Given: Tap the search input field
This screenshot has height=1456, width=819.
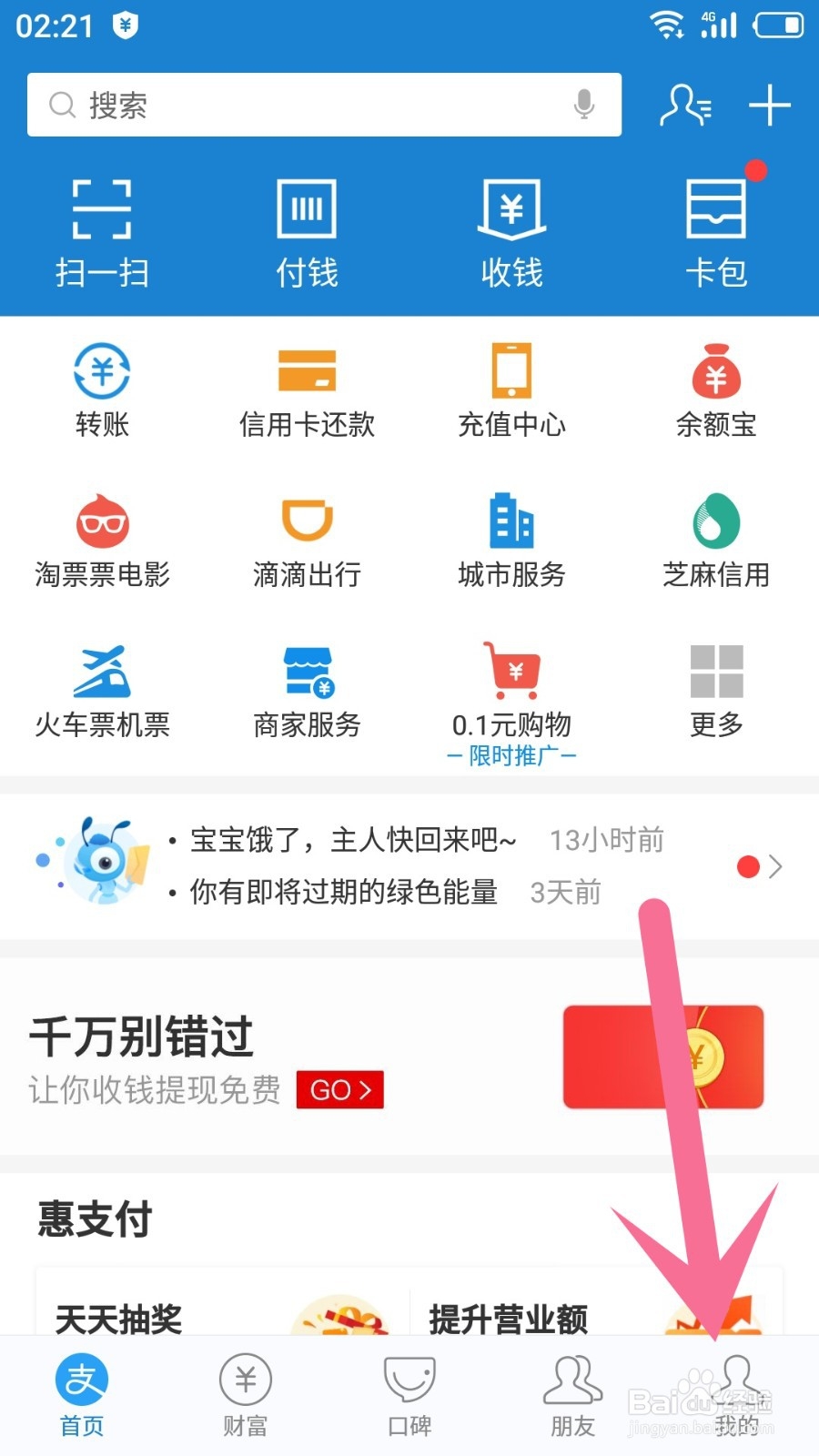Looking at the screenshot, I should (x=273, y=105).
